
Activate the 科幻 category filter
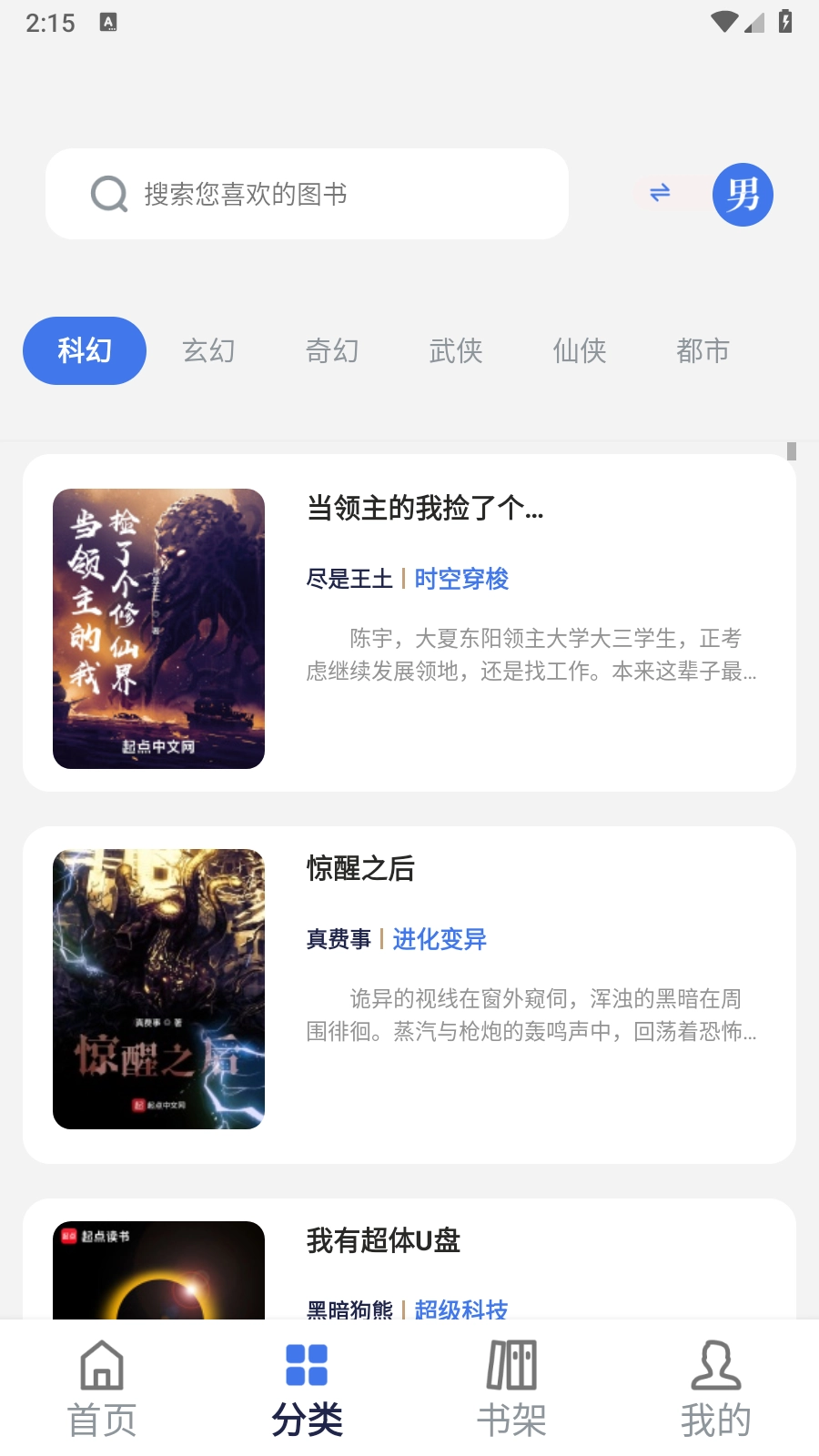coord(84,350)
